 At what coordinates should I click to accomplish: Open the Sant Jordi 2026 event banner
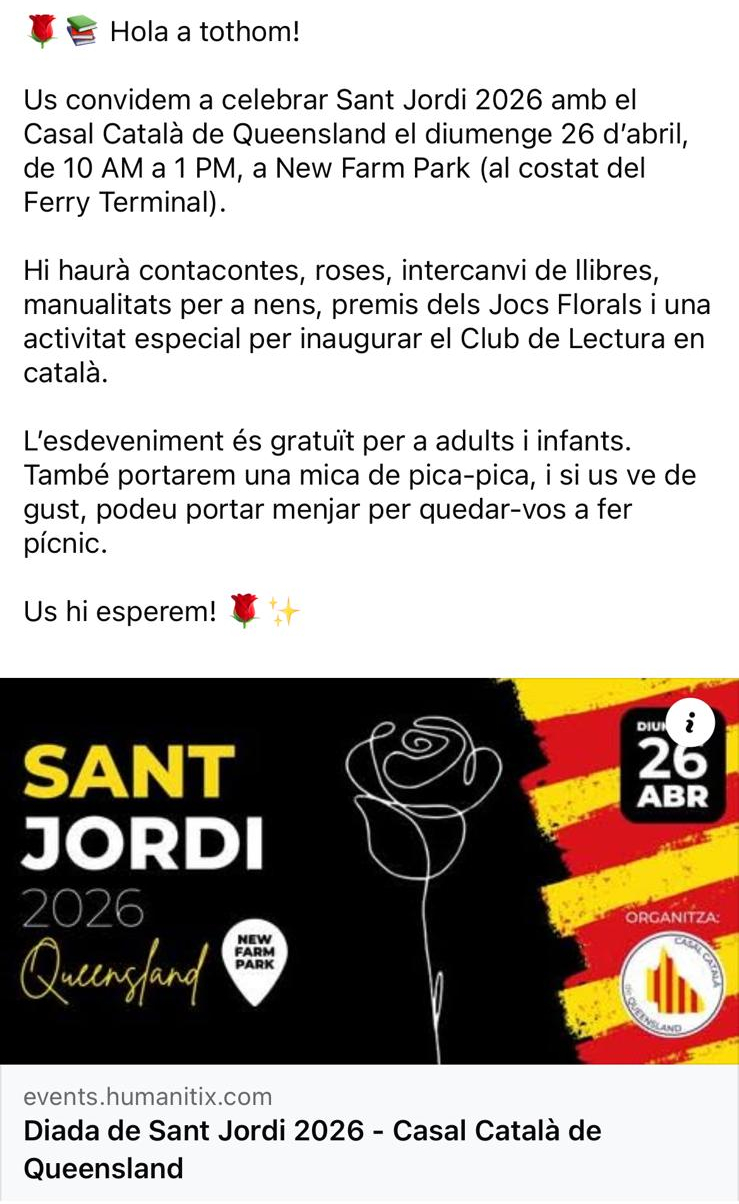[x=369, y=870]
